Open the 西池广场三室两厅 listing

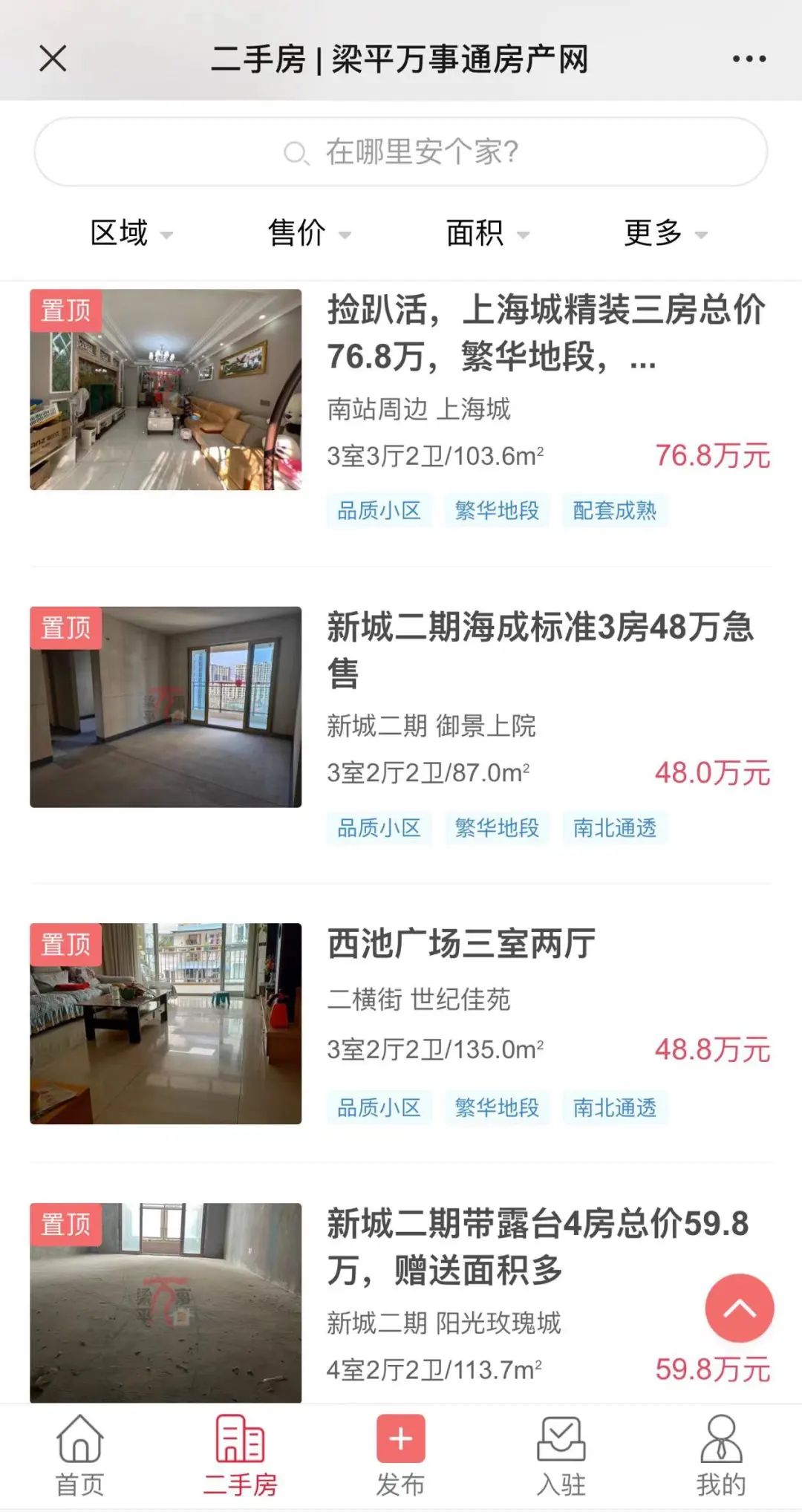[x=461, y=945]
